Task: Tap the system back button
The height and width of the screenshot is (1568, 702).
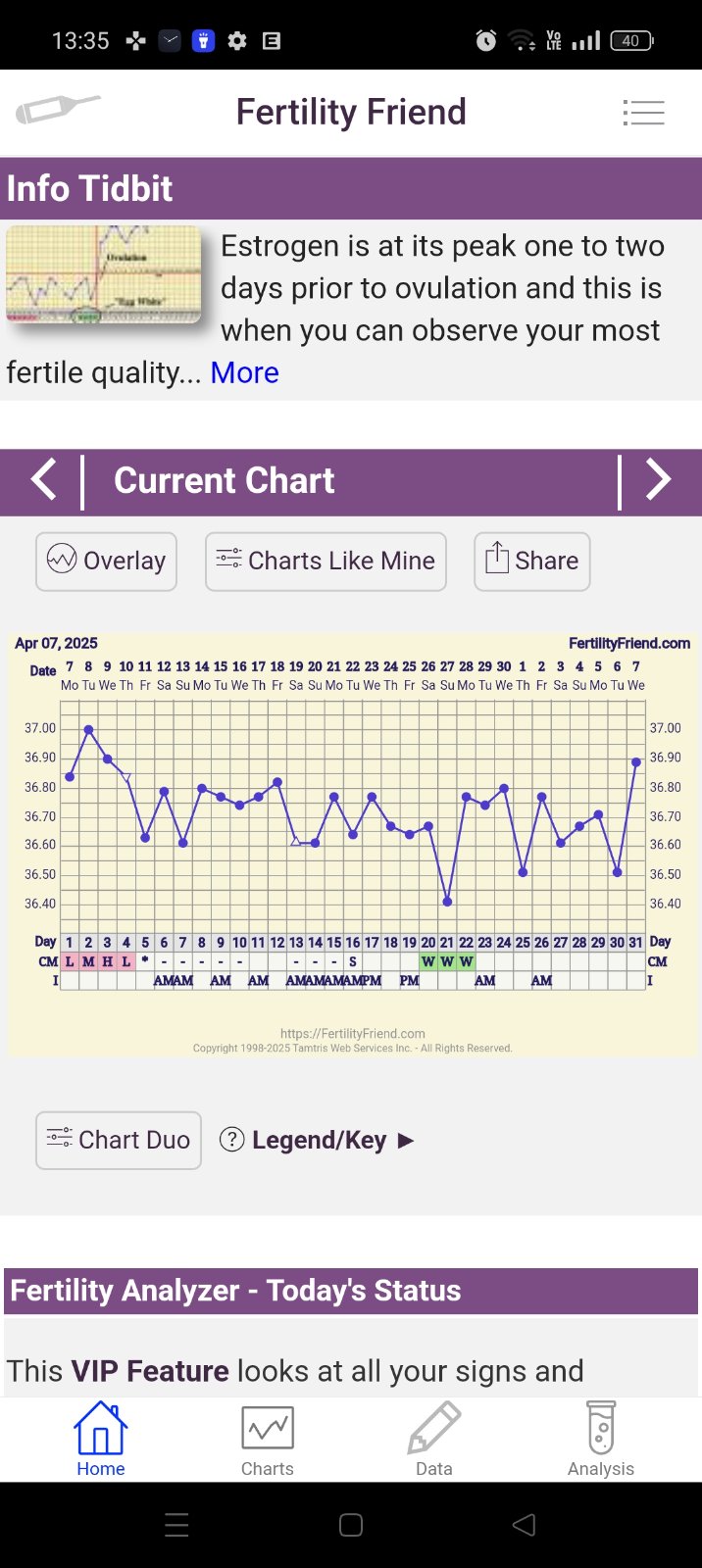Action: point(525,1525)
